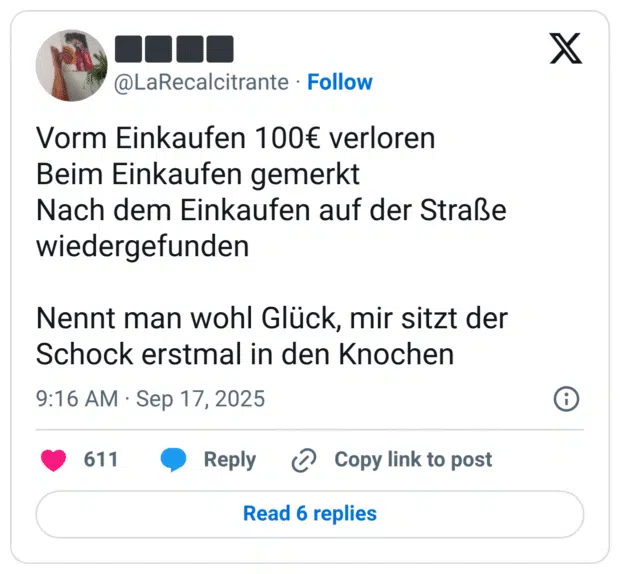Follow the @LaRecalcitrante account
The width and height of the screenshot is (620, 574).
pos(340,82)
